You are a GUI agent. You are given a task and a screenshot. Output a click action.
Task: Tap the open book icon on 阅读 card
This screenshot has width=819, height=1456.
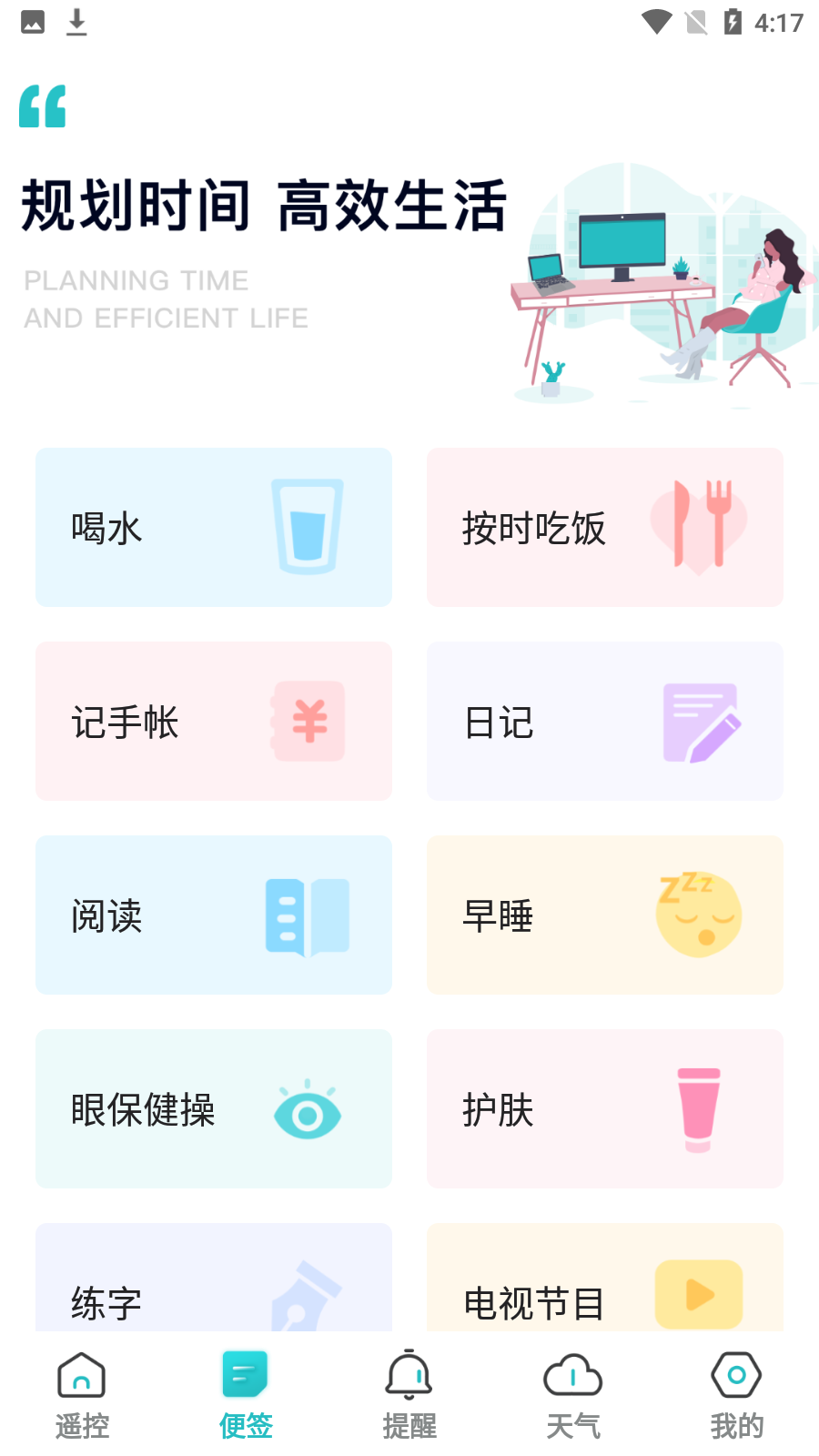click(308, 915)
